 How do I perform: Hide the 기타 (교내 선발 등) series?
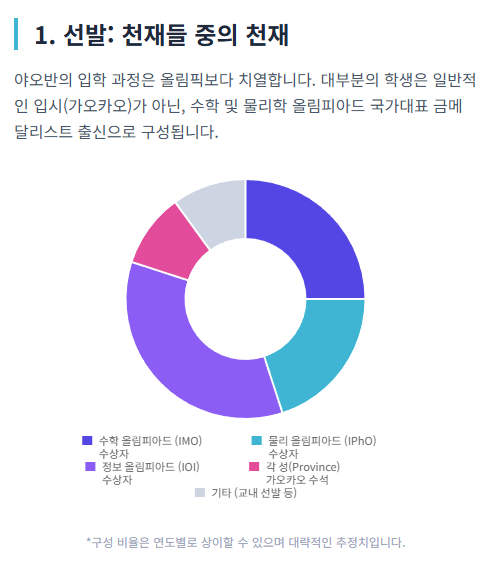coord(246,493)
